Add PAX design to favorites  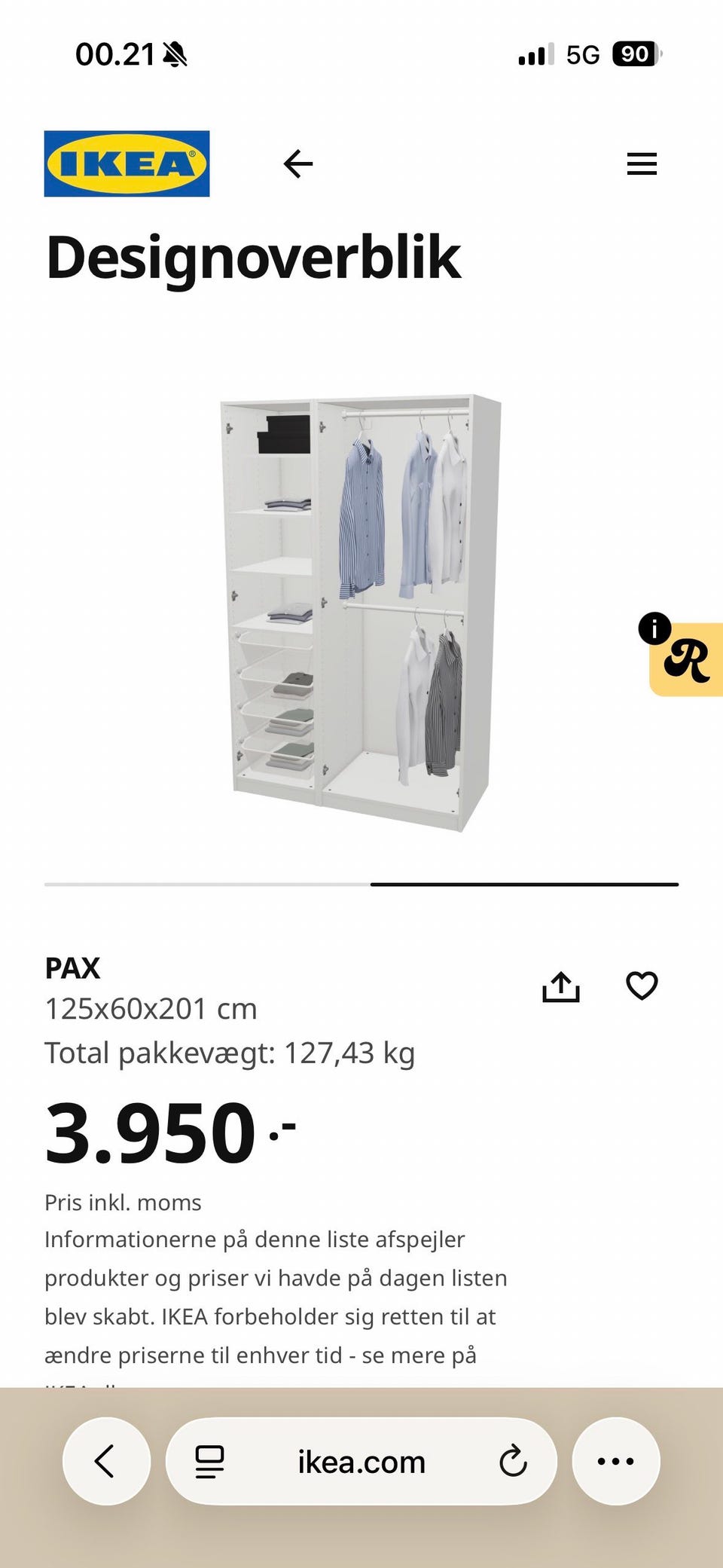click(642, 986)
